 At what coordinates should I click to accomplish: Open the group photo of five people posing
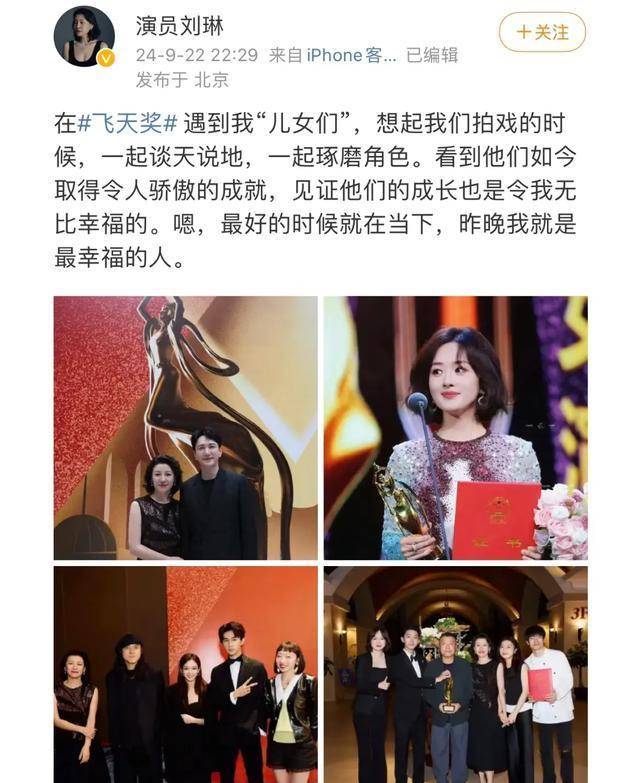coord(186,675)
